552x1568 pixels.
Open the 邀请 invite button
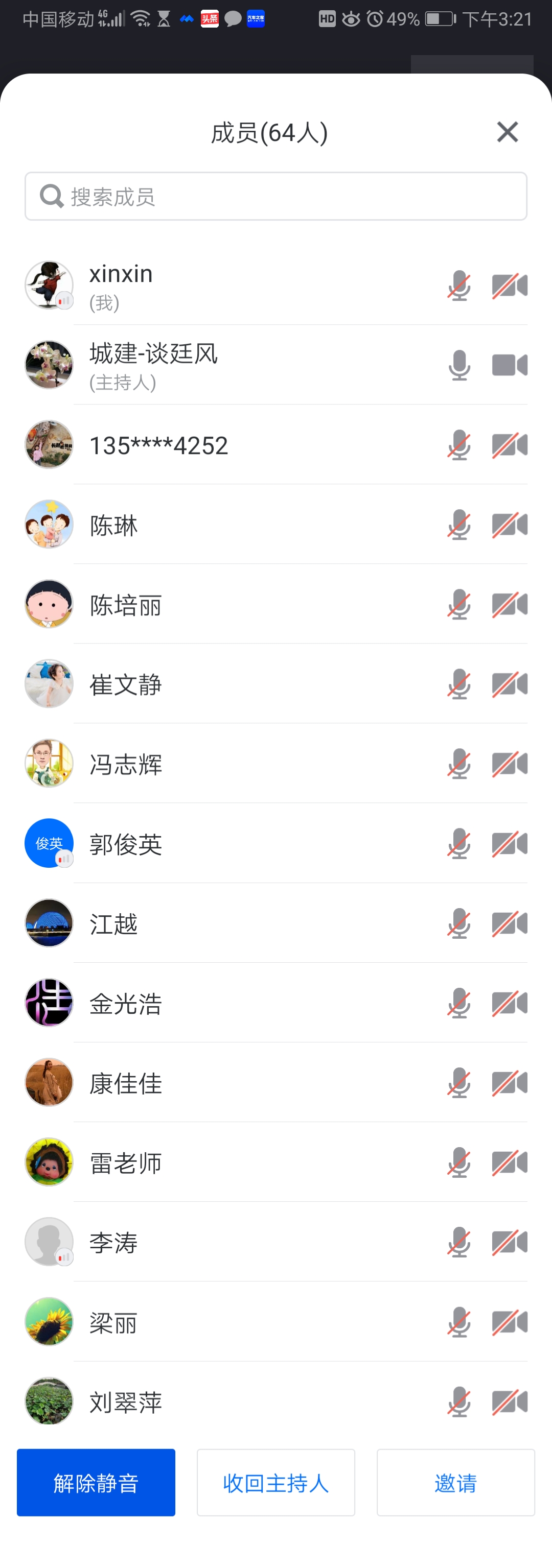(455, 1482)
